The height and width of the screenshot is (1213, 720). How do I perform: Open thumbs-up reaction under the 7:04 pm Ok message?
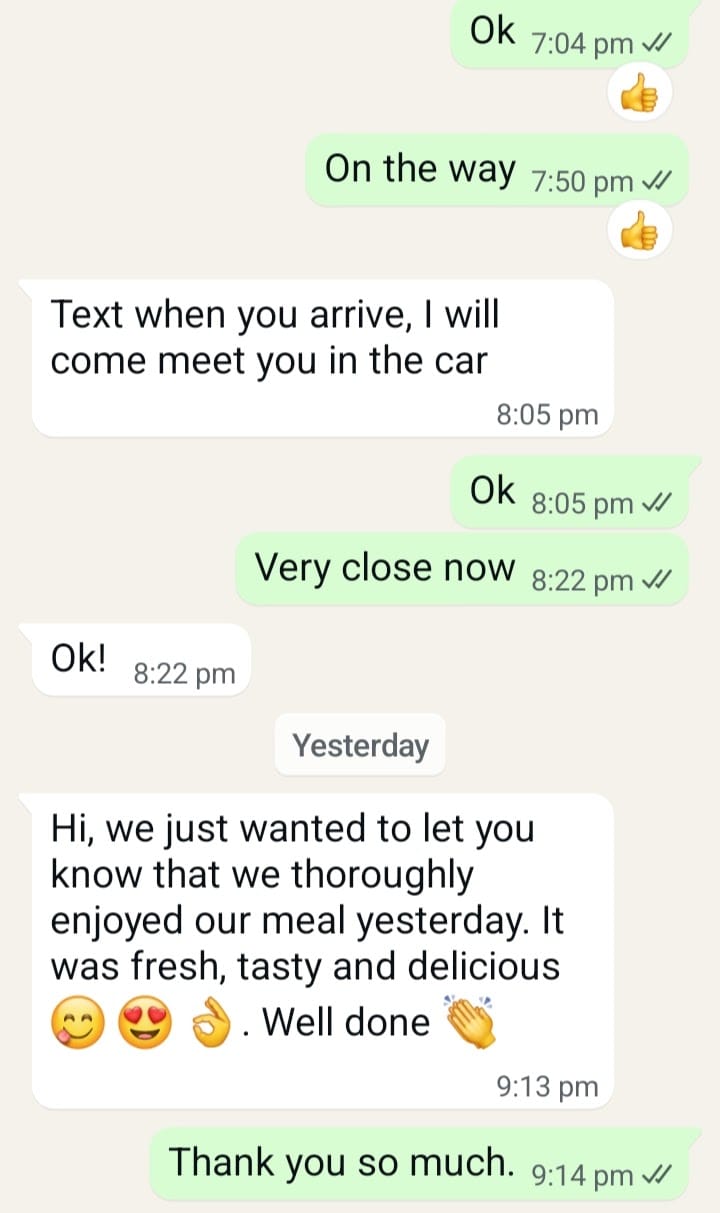(638, 96)
